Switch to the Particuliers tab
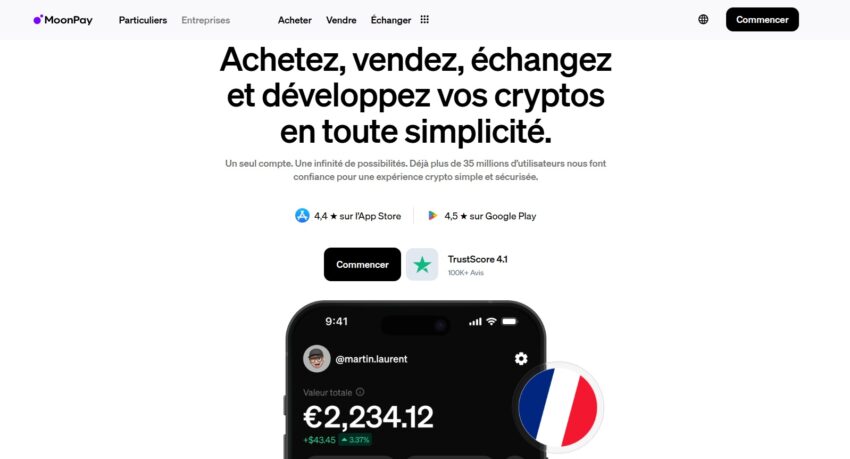 143,20
